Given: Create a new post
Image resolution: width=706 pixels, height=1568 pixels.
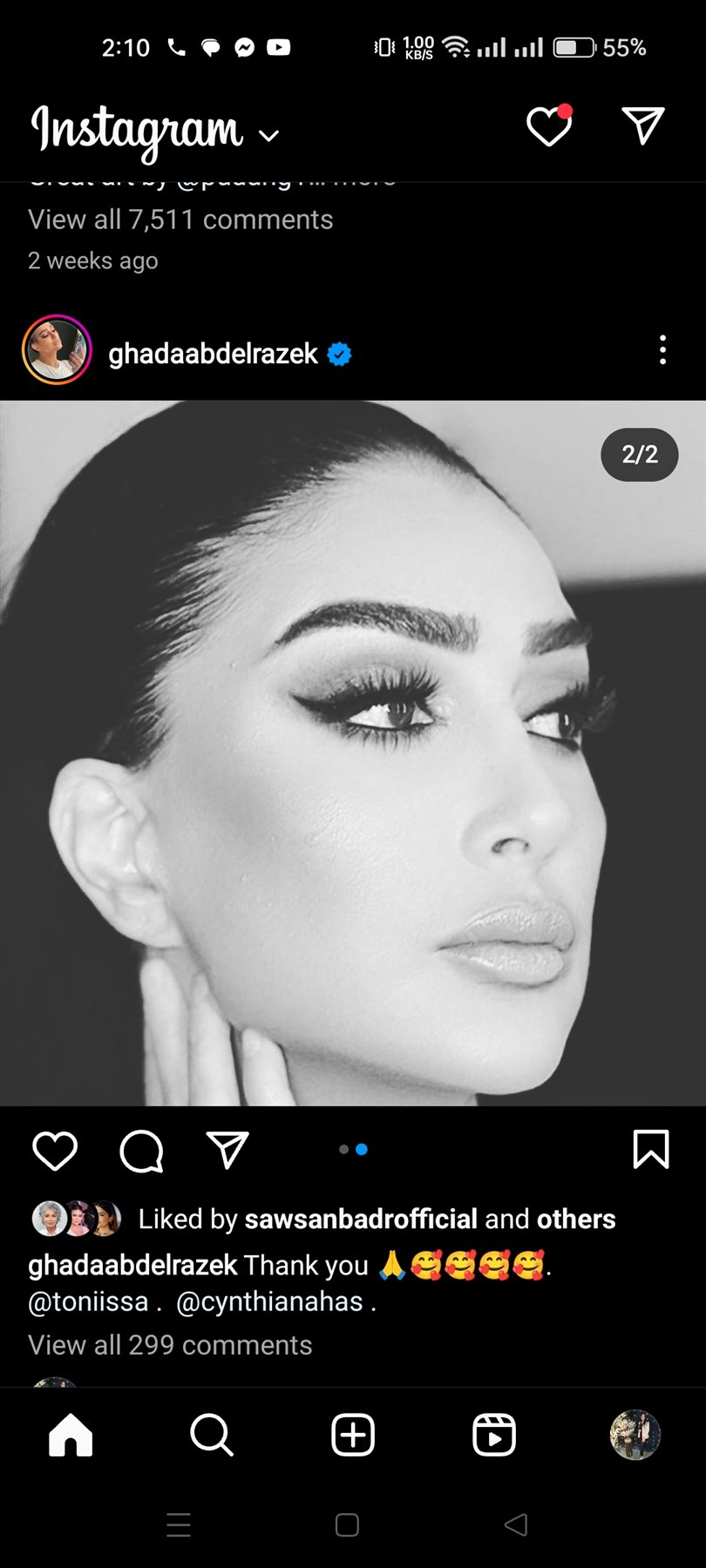Looking at the screenshot, I should coord(353,1435).
